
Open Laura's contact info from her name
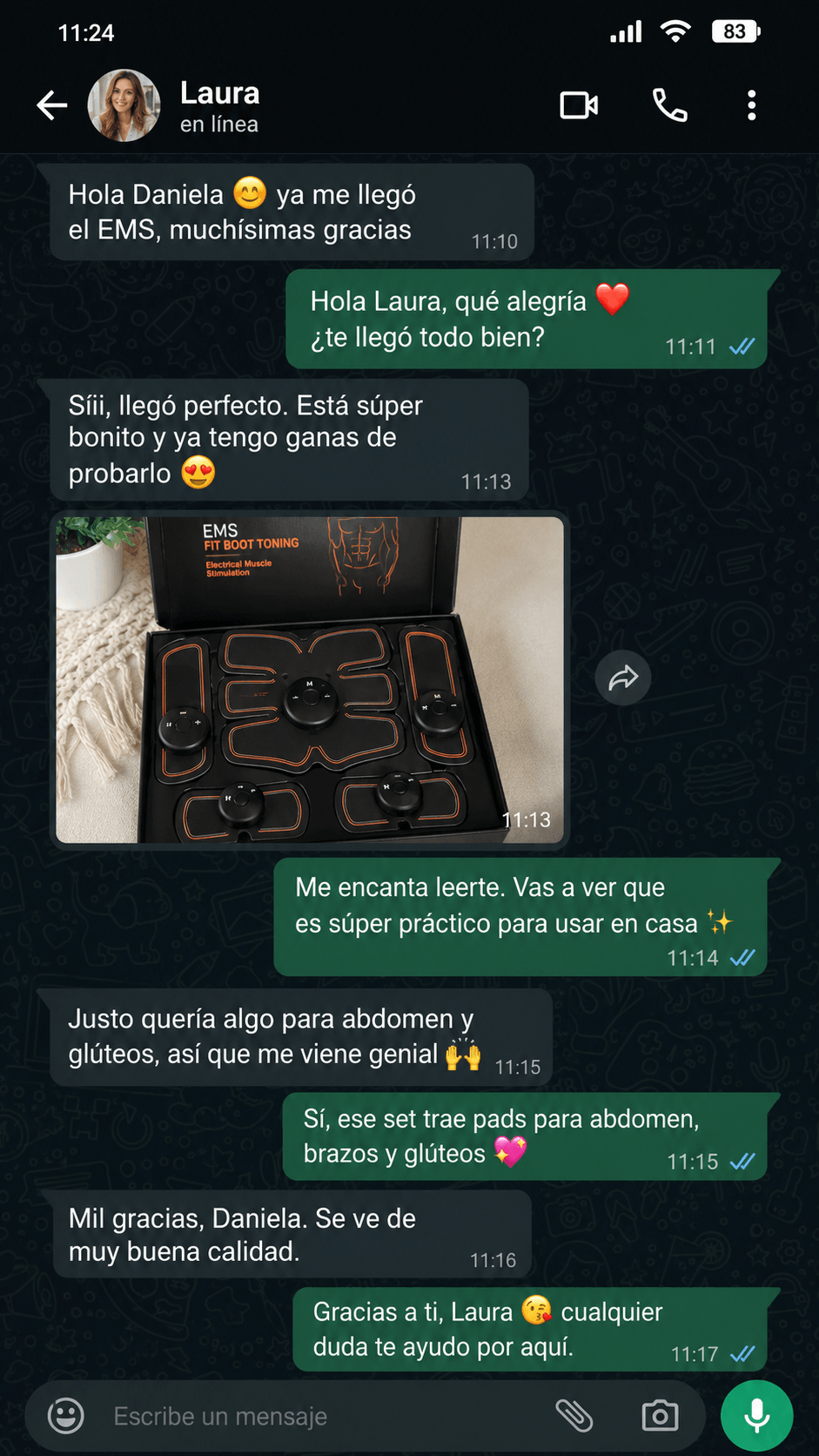click(x=219, y=93)
